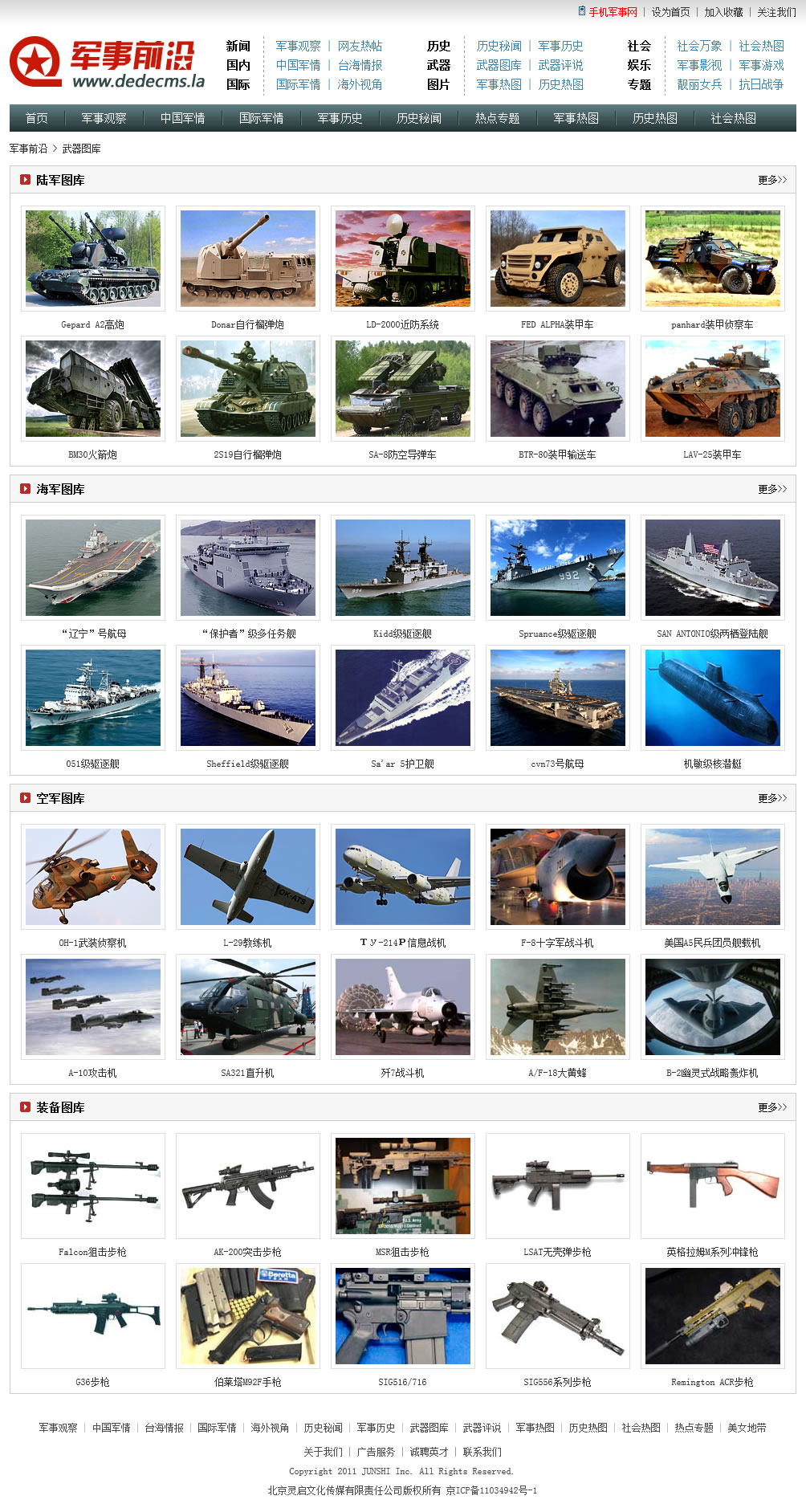
Task: View more of 陆军图库 via 更多
Action: click(x=772, y=180)
